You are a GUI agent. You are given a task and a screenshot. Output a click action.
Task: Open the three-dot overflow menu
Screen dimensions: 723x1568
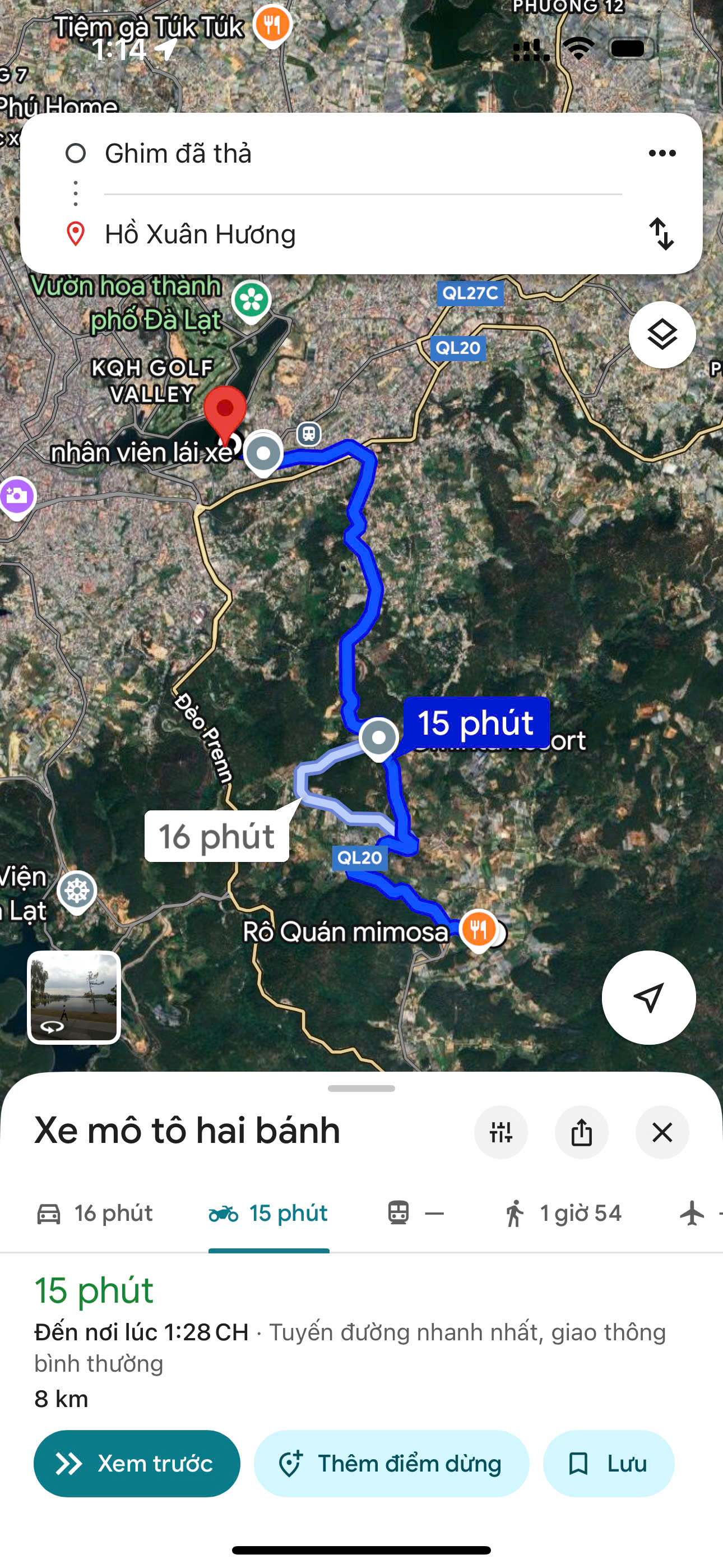pos(661,154)
